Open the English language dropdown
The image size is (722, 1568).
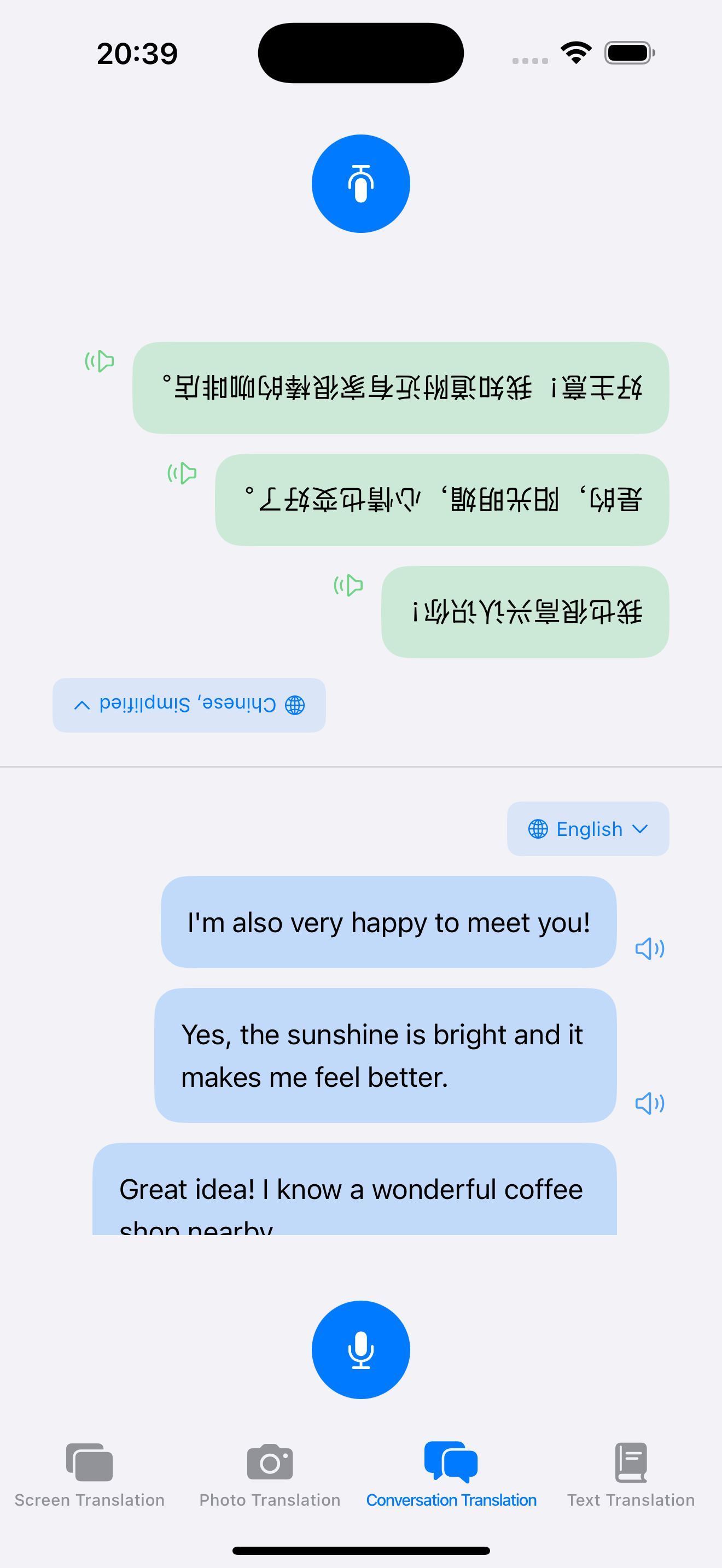coord(587,828)
